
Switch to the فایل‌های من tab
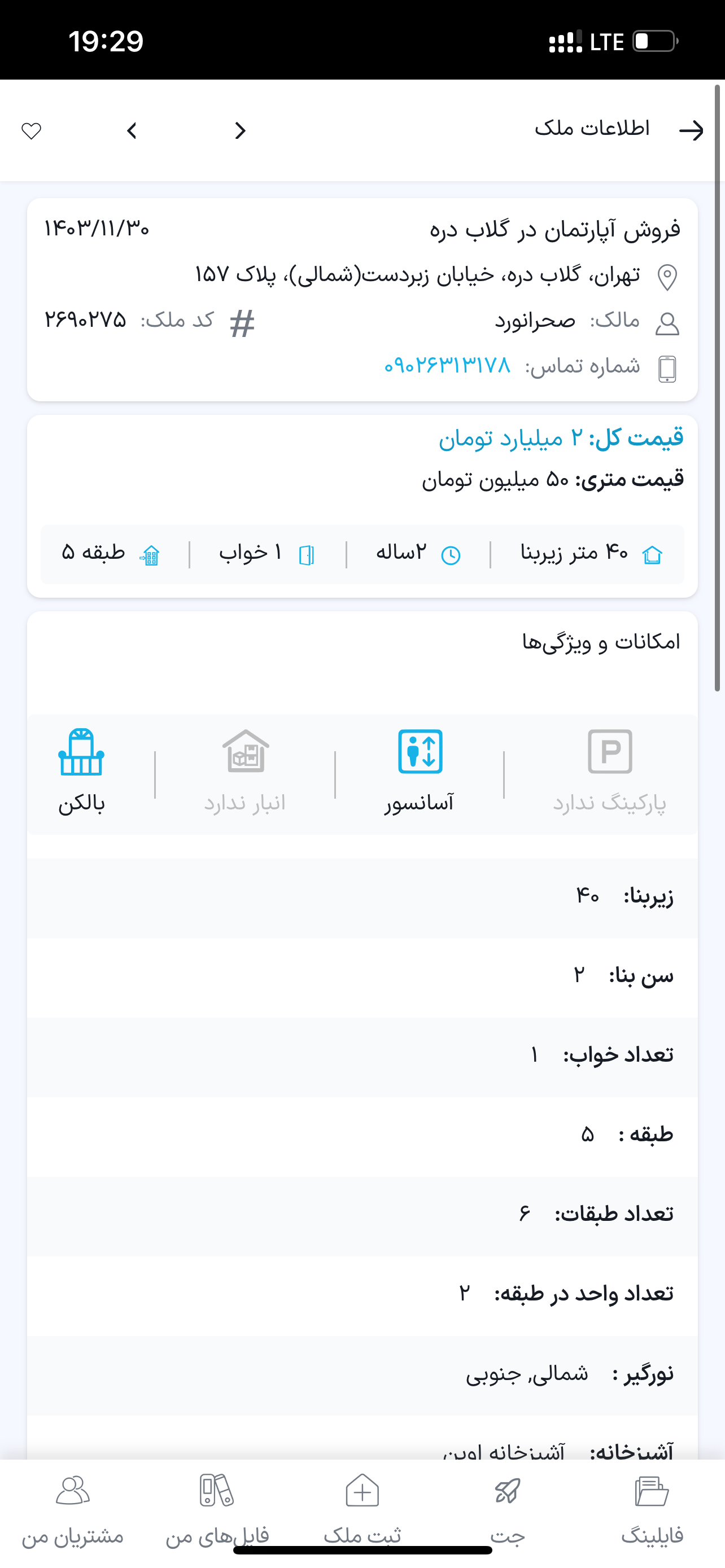(x=217, y=1510)
